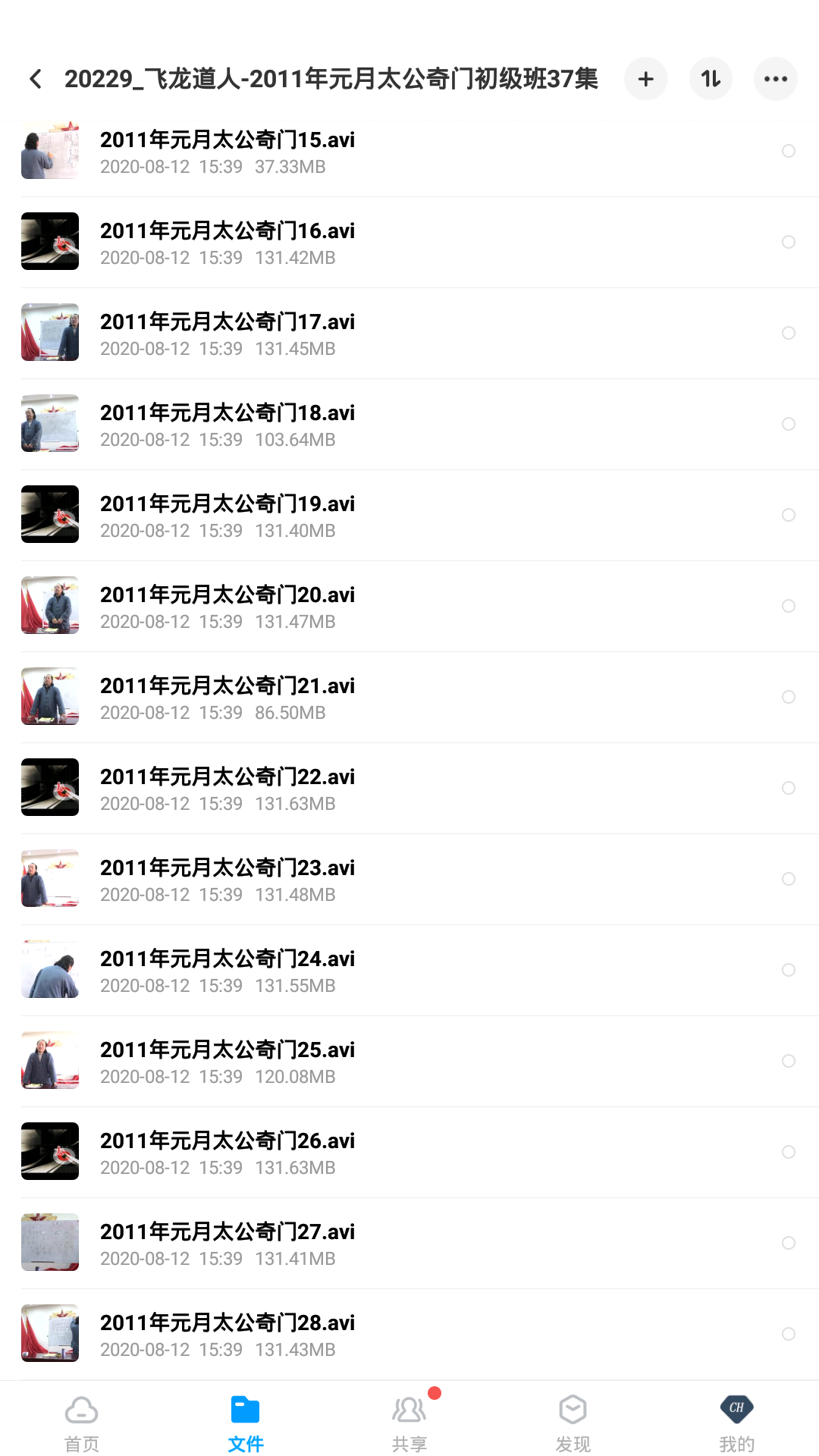Viewport: 819px width, 1456px height.
Task: Go back from the folder
Action: (36, 79)
